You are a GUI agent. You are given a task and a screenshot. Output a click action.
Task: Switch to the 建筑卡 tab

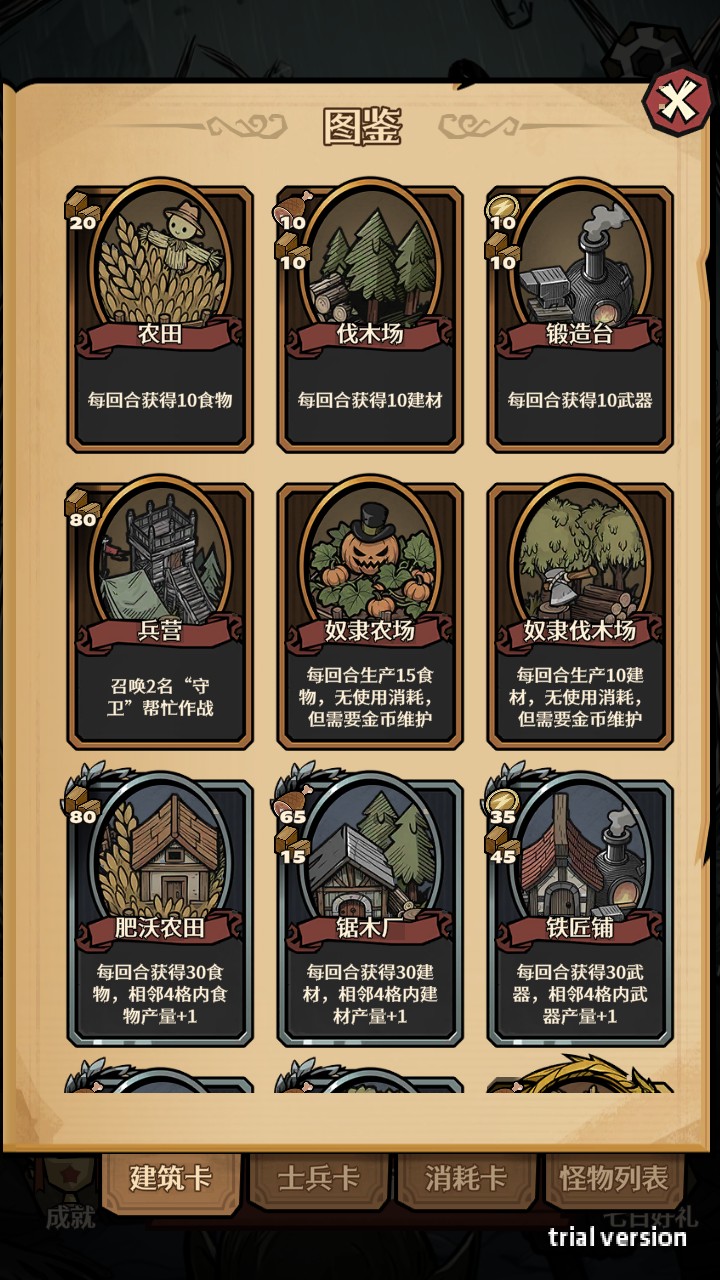coord(172,1178)
